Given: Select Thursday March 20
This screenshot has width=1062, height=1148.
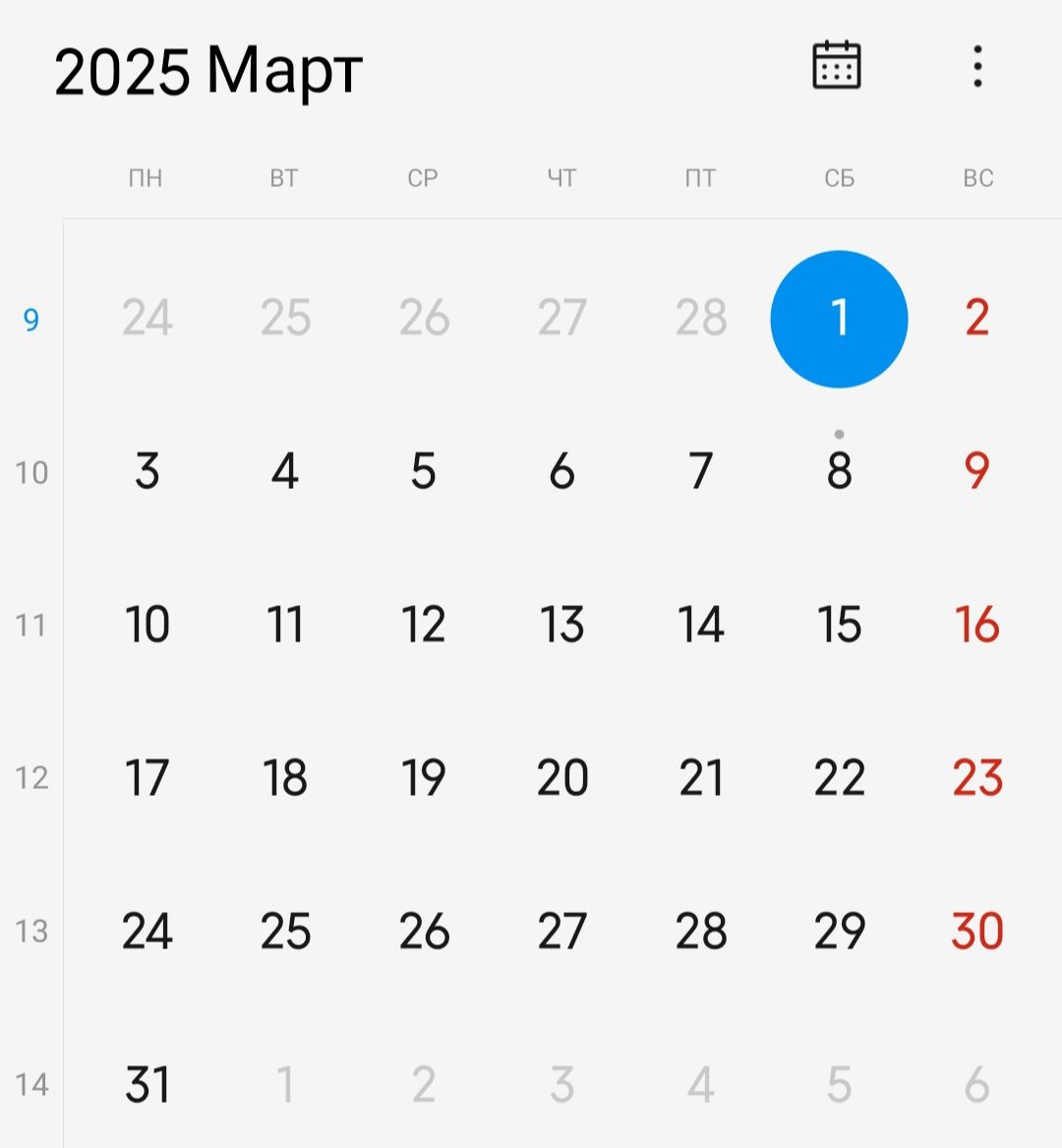Looking at the screenshot, I should point(561,777).
